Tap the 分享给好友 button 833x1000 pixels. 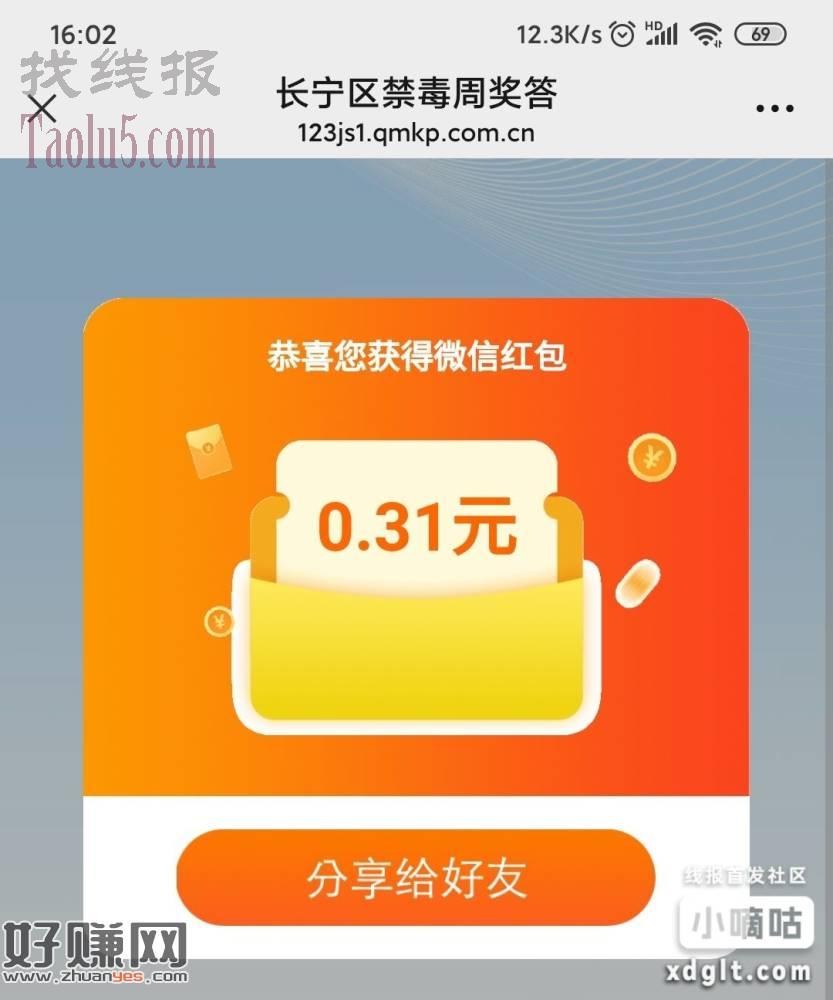pyautogui.click(x=416, y=877)
